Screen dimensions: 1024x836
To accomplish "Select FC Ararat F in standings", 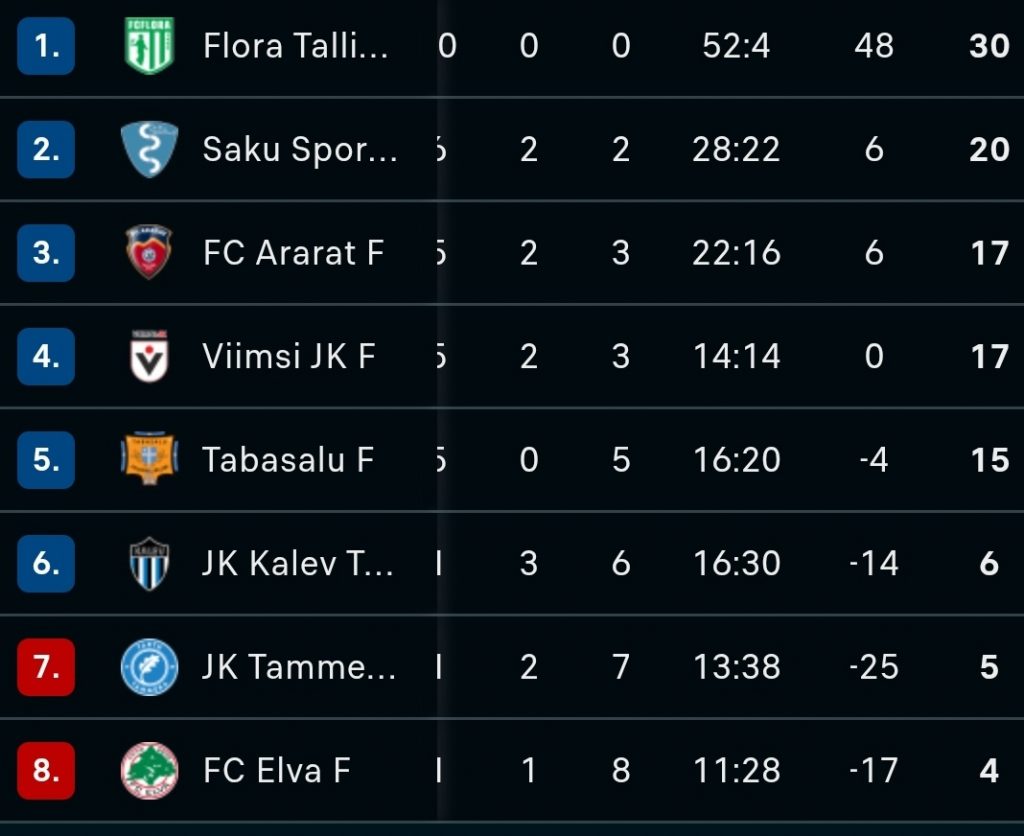I will coord(512,253).
